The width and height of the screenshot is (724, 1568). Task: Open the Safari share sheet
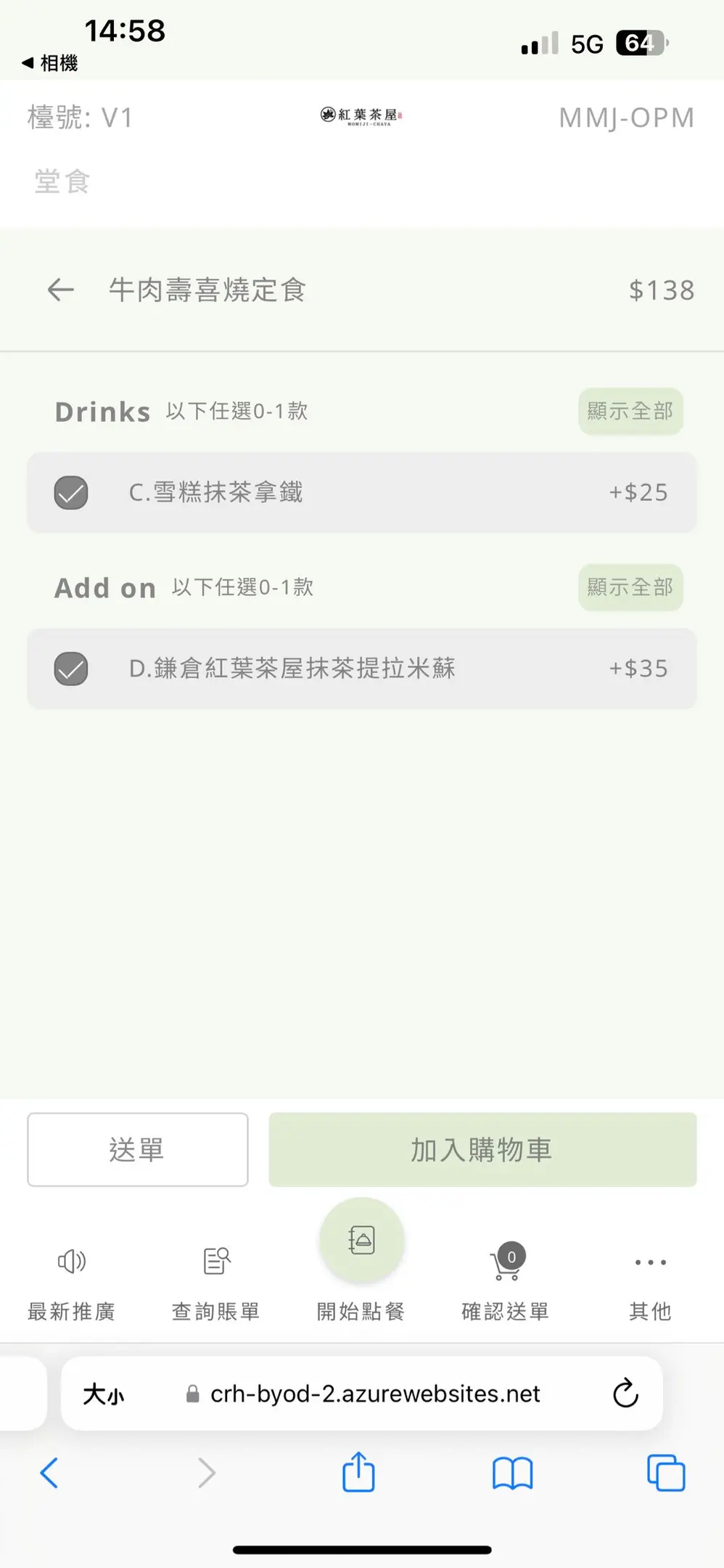point(358,1472)
